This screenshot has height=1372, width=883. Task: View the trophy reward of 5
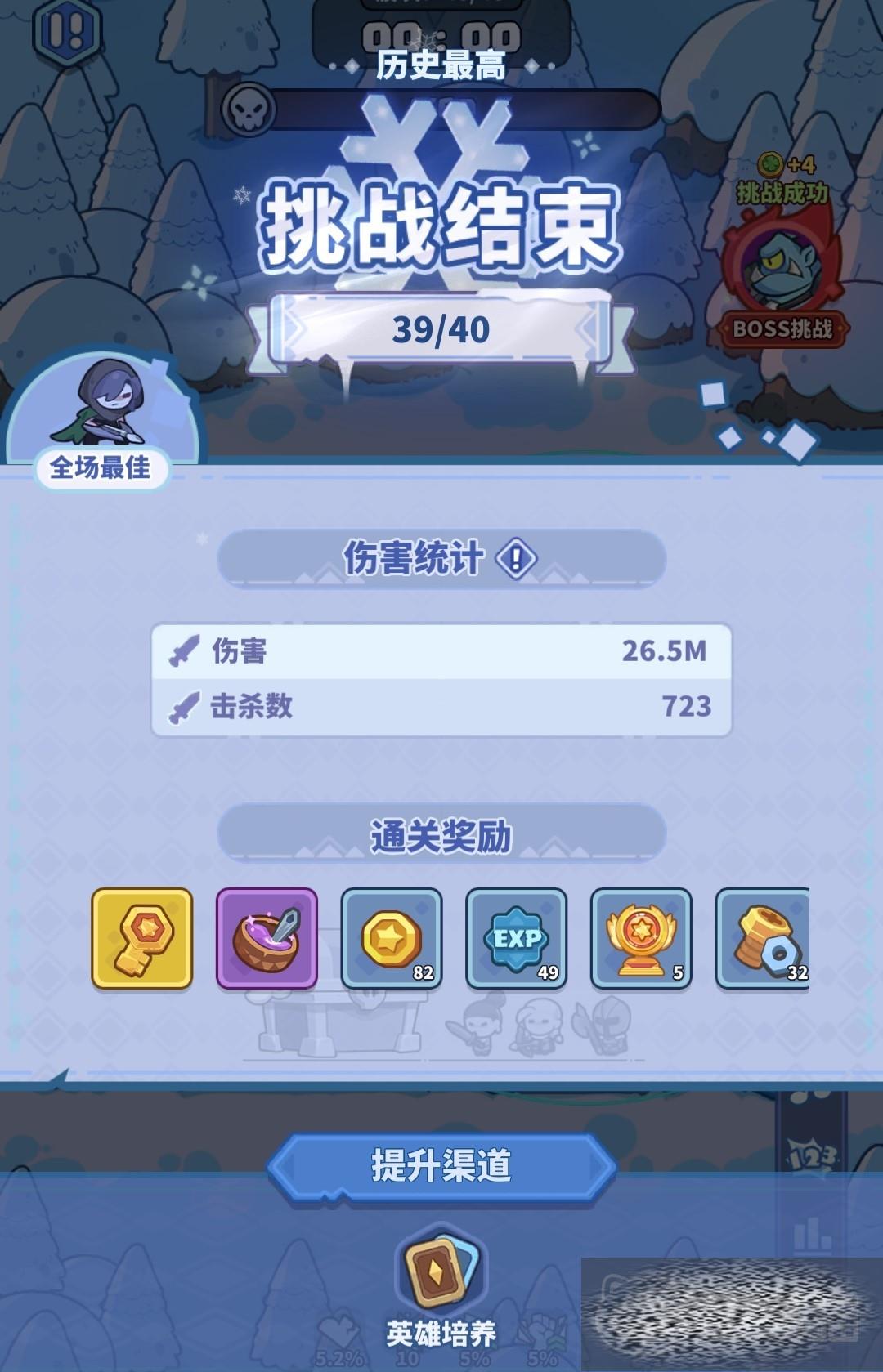point(641,938)
